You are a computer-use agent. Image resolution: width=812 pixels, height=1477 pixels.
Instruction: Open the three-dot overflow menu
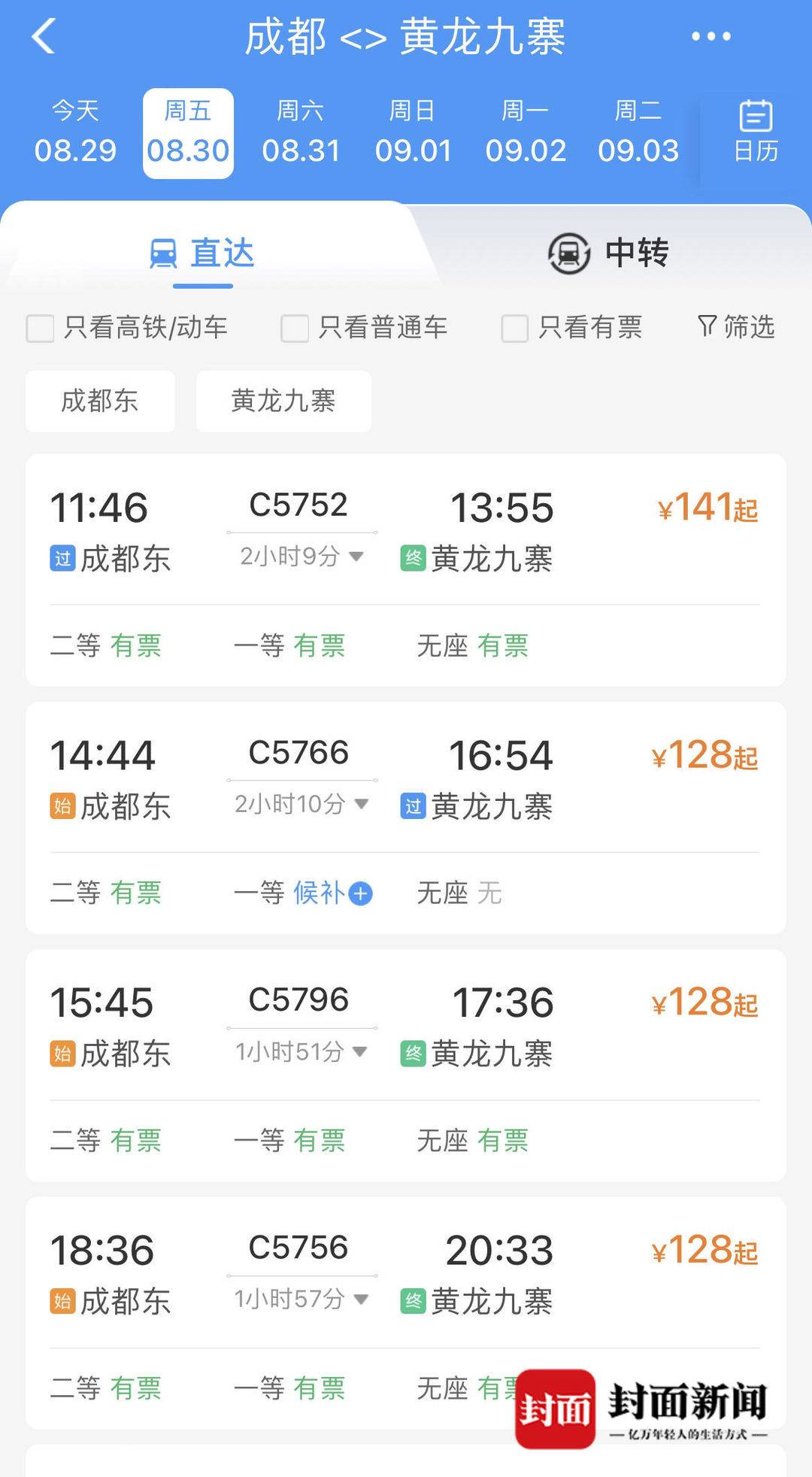click(710, 36)
